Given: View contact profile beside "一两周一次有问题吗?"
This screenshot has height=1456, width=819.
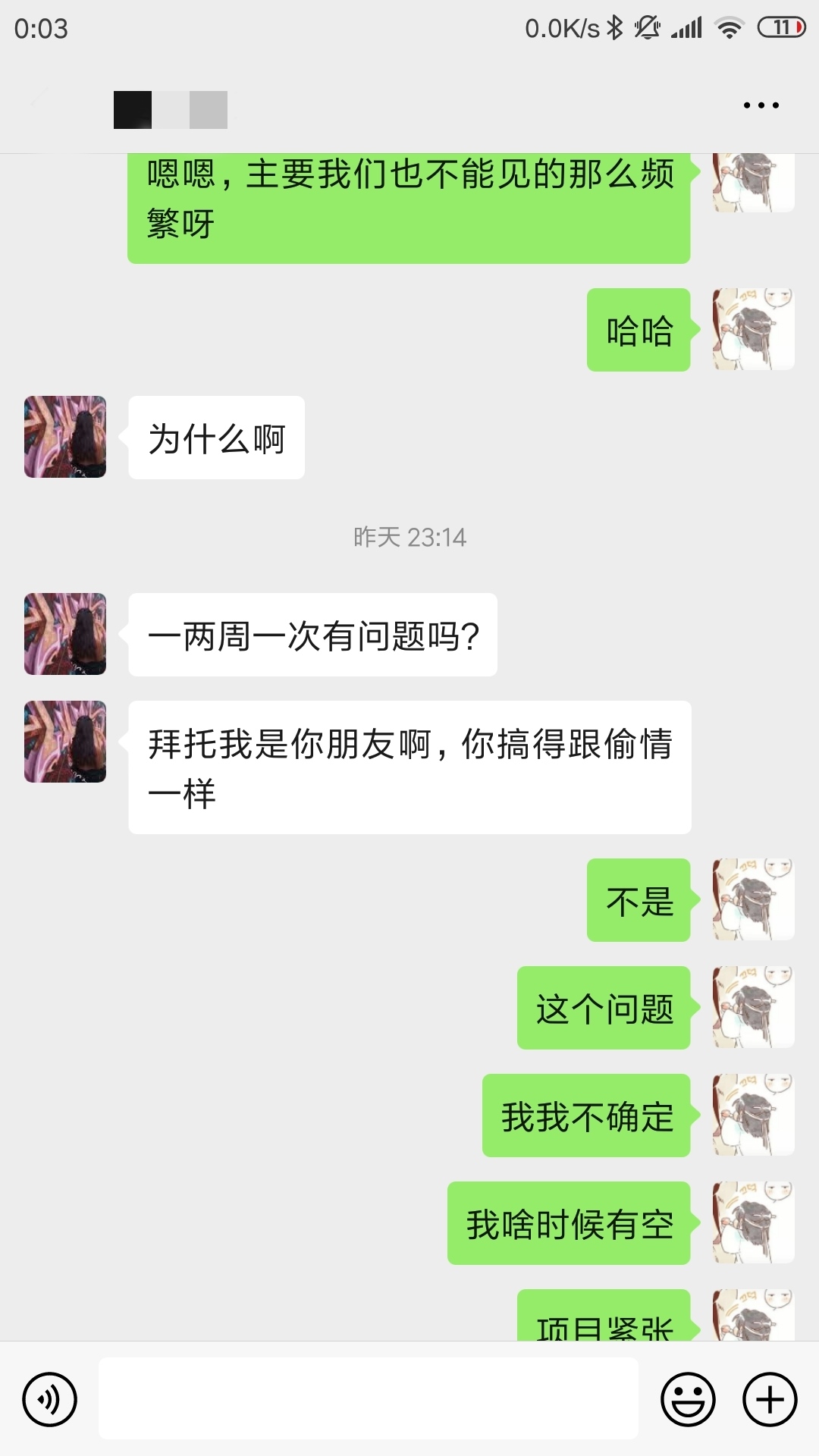Looking at the screenshot, I should 65,634.
